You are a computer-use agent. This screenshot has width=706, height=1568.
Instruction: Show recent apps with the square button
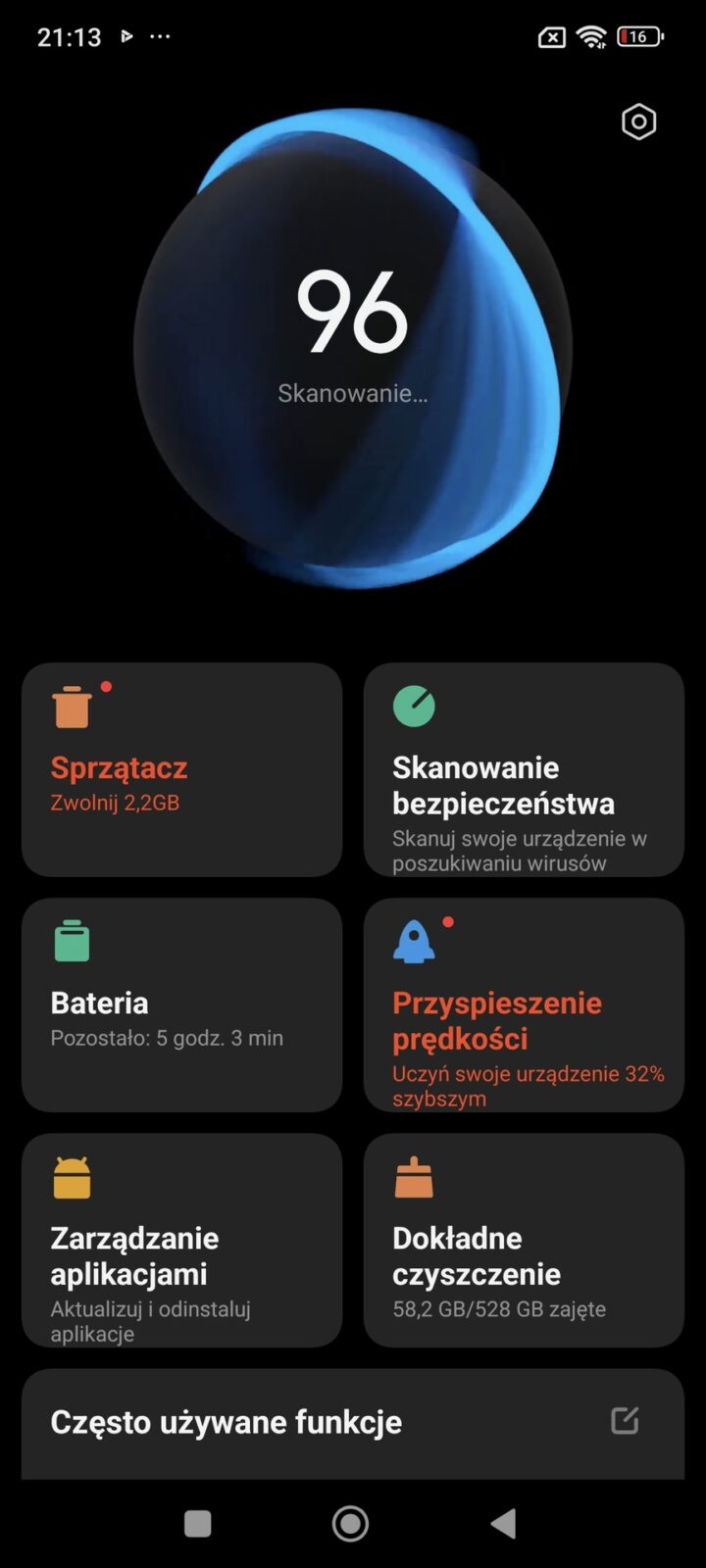(x=198, y=1523)
